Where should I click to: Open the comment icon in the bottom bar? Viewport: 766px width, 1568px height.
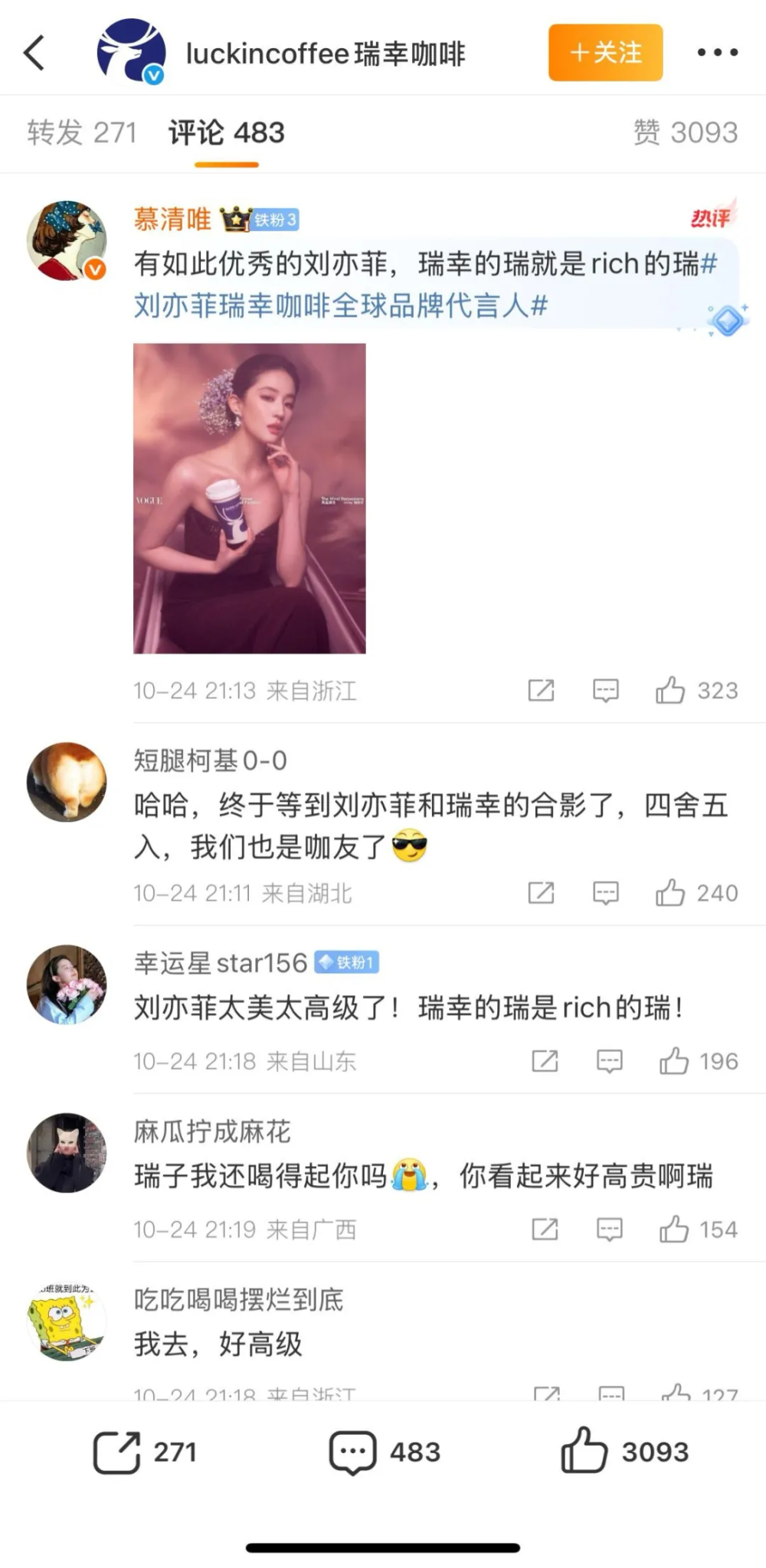[x=353, y=1449]
